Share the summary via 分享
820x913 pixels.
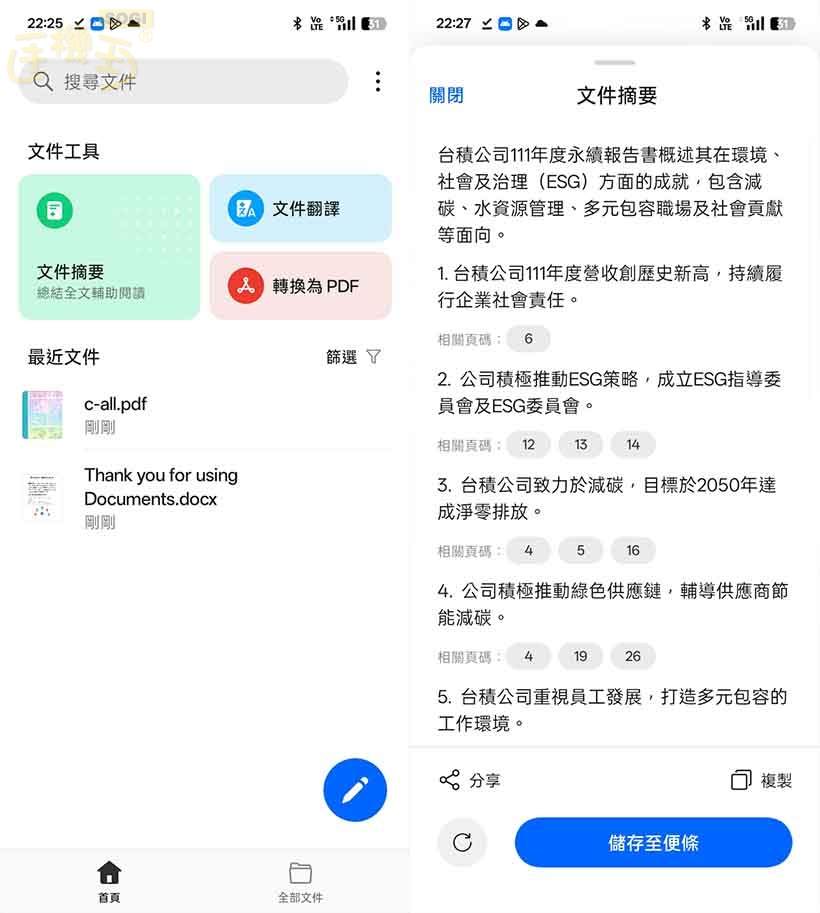[x=470, y=781]
